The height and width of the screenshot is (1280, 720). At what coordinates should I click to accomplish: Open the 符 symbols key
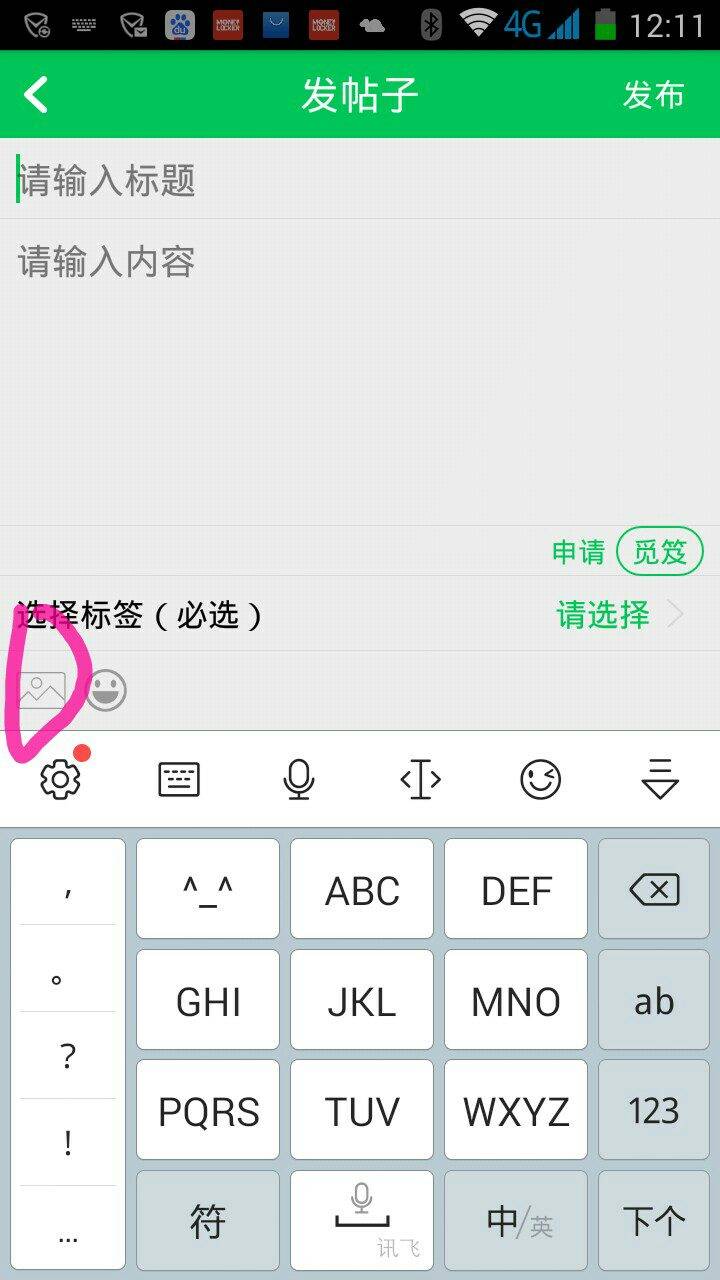click(x=208, y=1221)
